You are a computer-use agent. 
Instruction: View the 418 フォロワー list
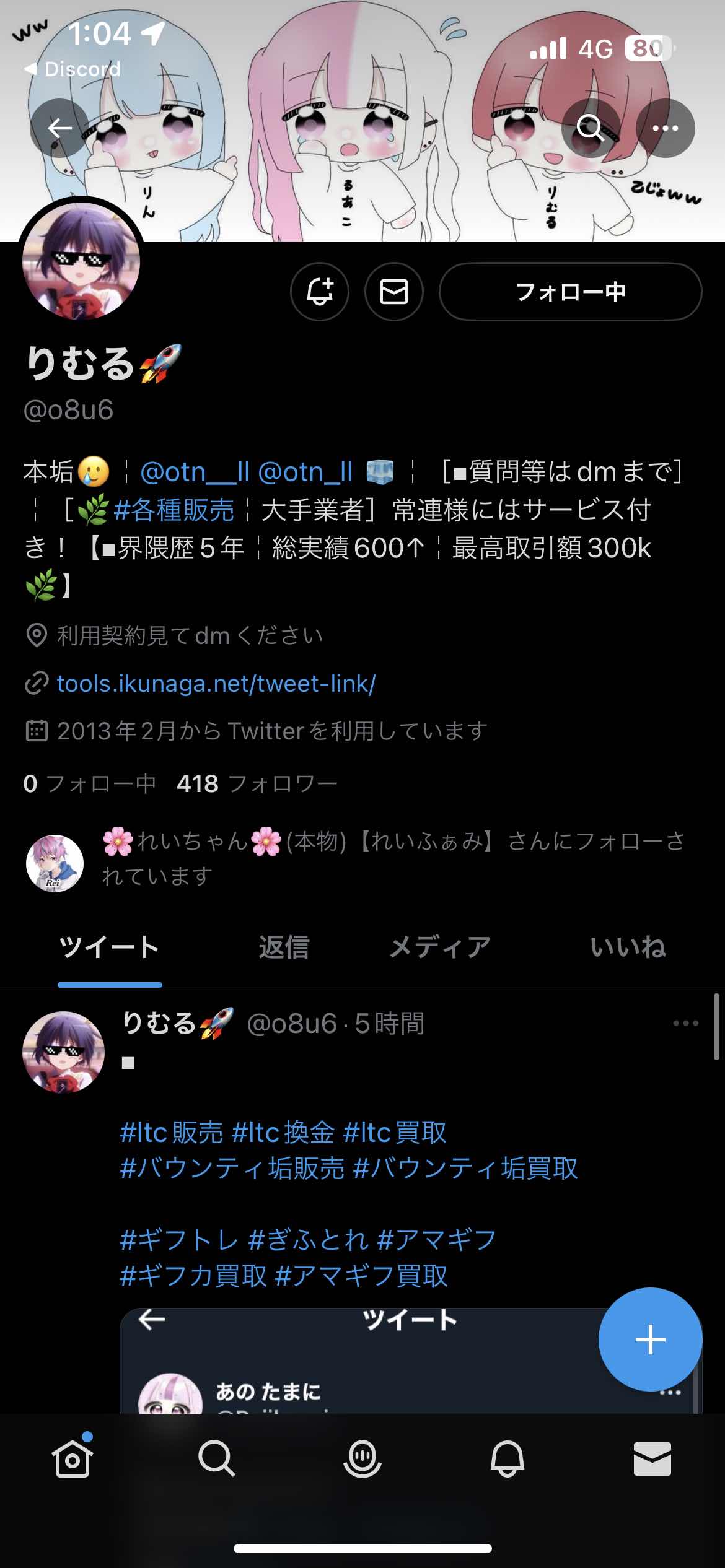coord(257,784)
